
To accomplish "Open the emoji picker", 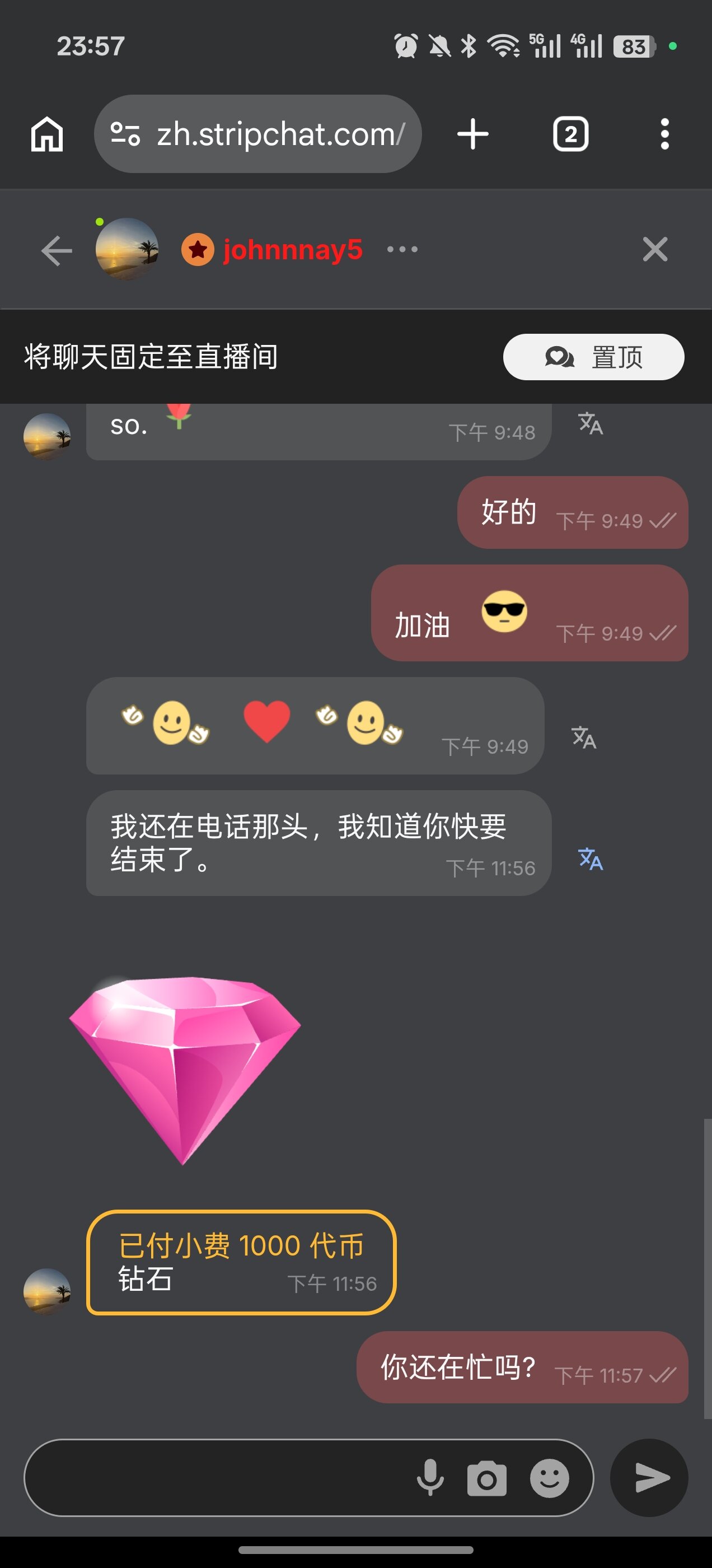I will point(549,1478).
